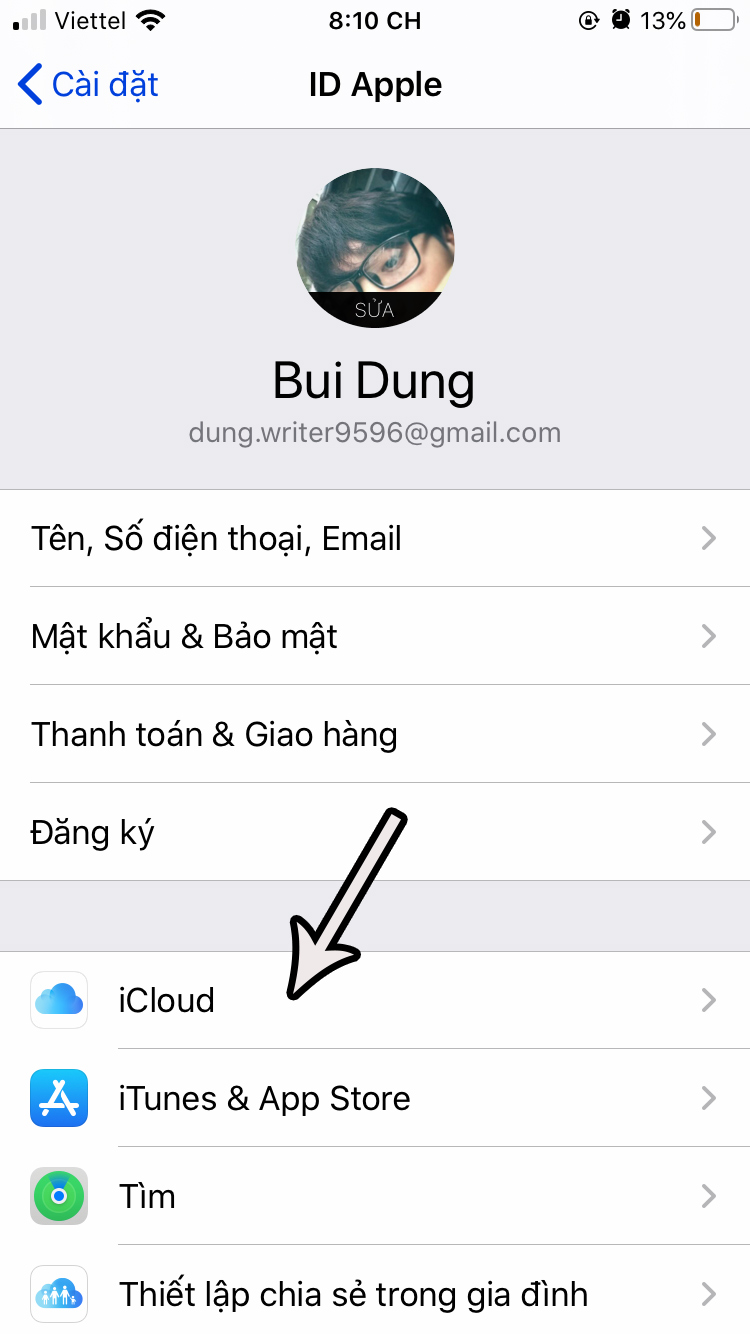Image resolution: width=750 pixels, height=1334 pixels.
Task: Open Mật khẩu & Bảo mật
Action: pyautogui.click(x=375, y=637)
